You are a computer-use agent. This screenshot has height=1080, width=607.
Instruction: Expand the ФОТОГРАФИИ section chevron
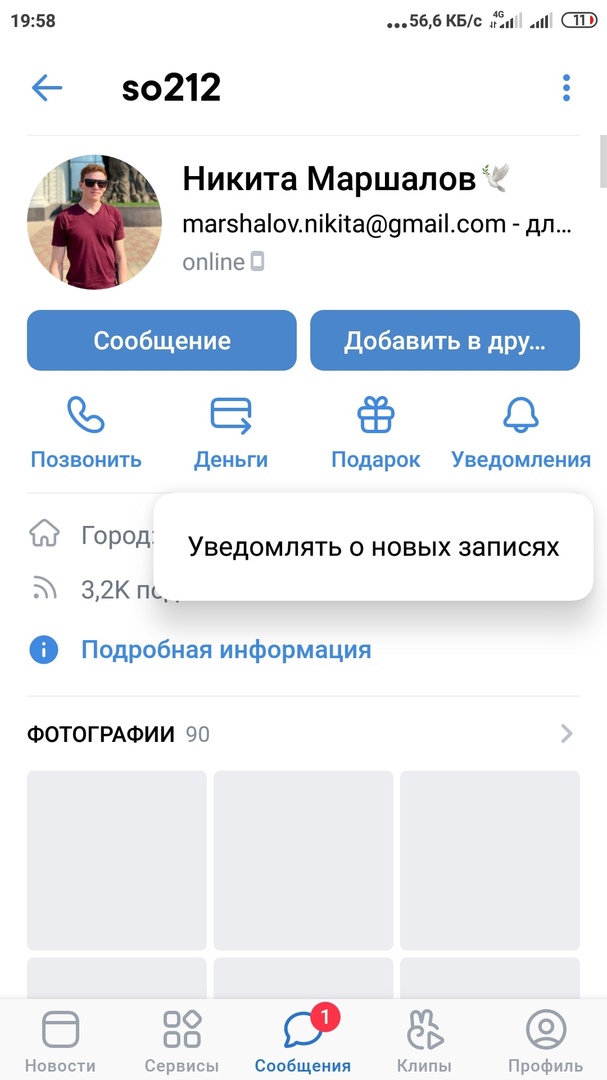[567, 735]
